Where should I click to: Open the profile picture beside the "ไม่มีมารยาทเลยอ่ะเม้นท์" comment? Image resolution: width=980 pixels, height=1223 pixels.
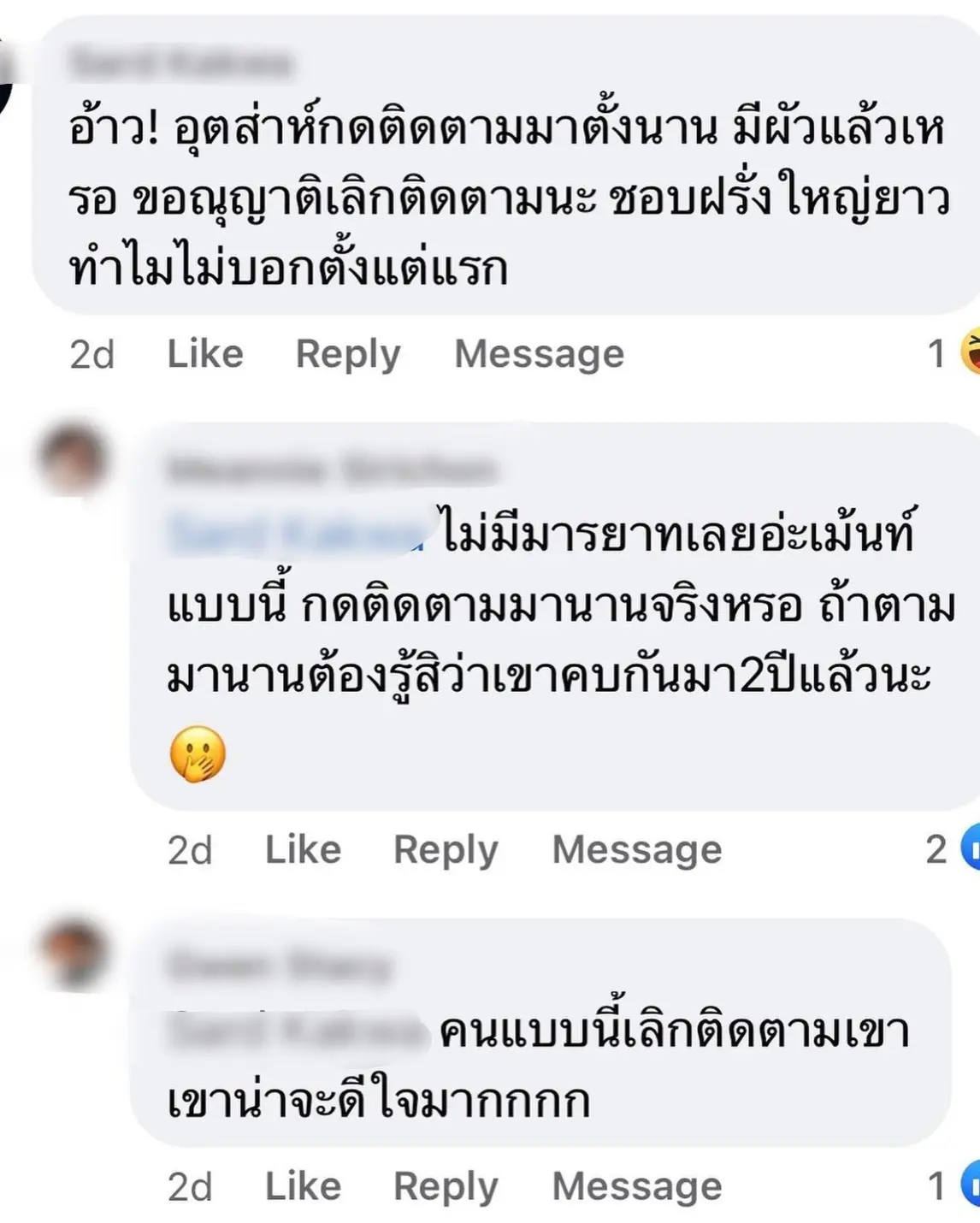(x=74, y=458)
